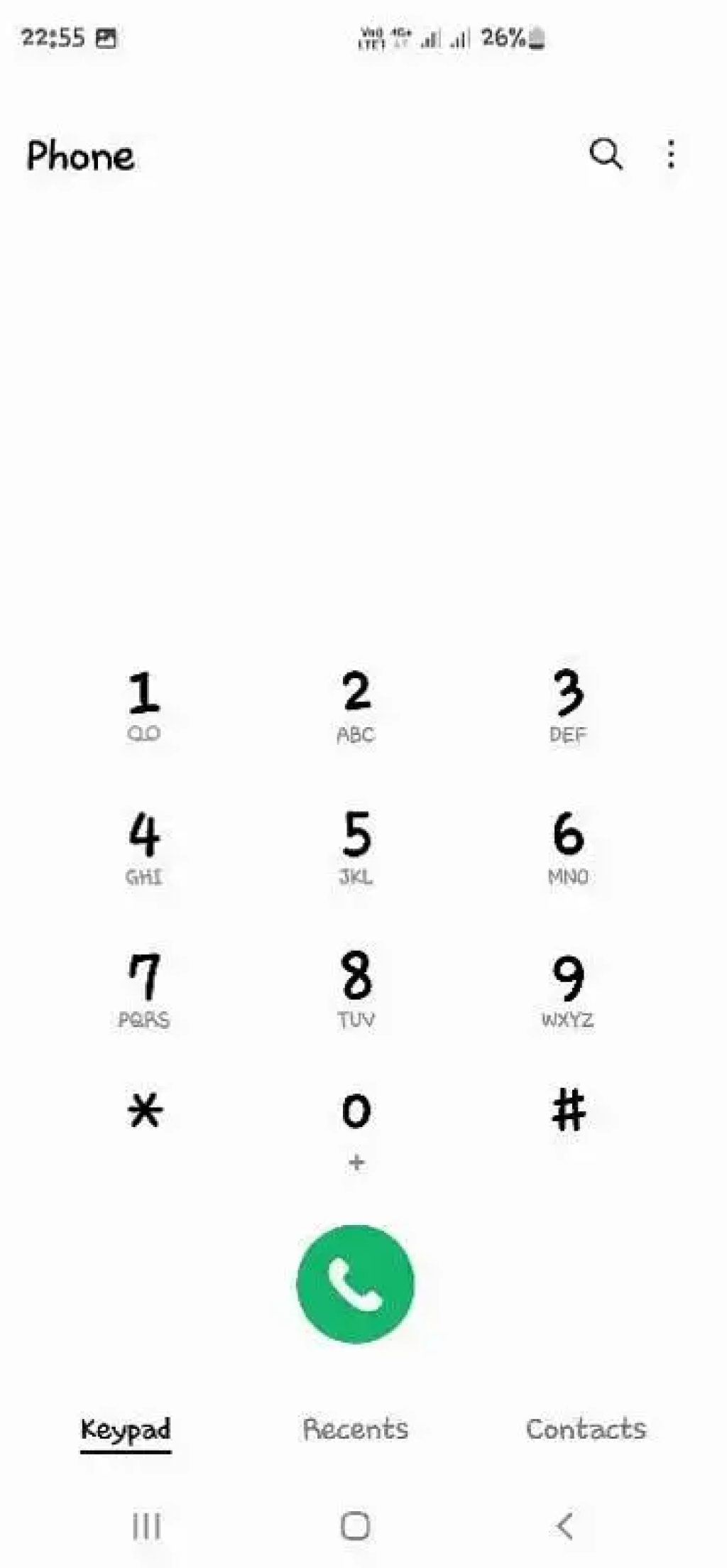Enter the star symbol key
This screenshot has width=727, height=1568.
145,1110
